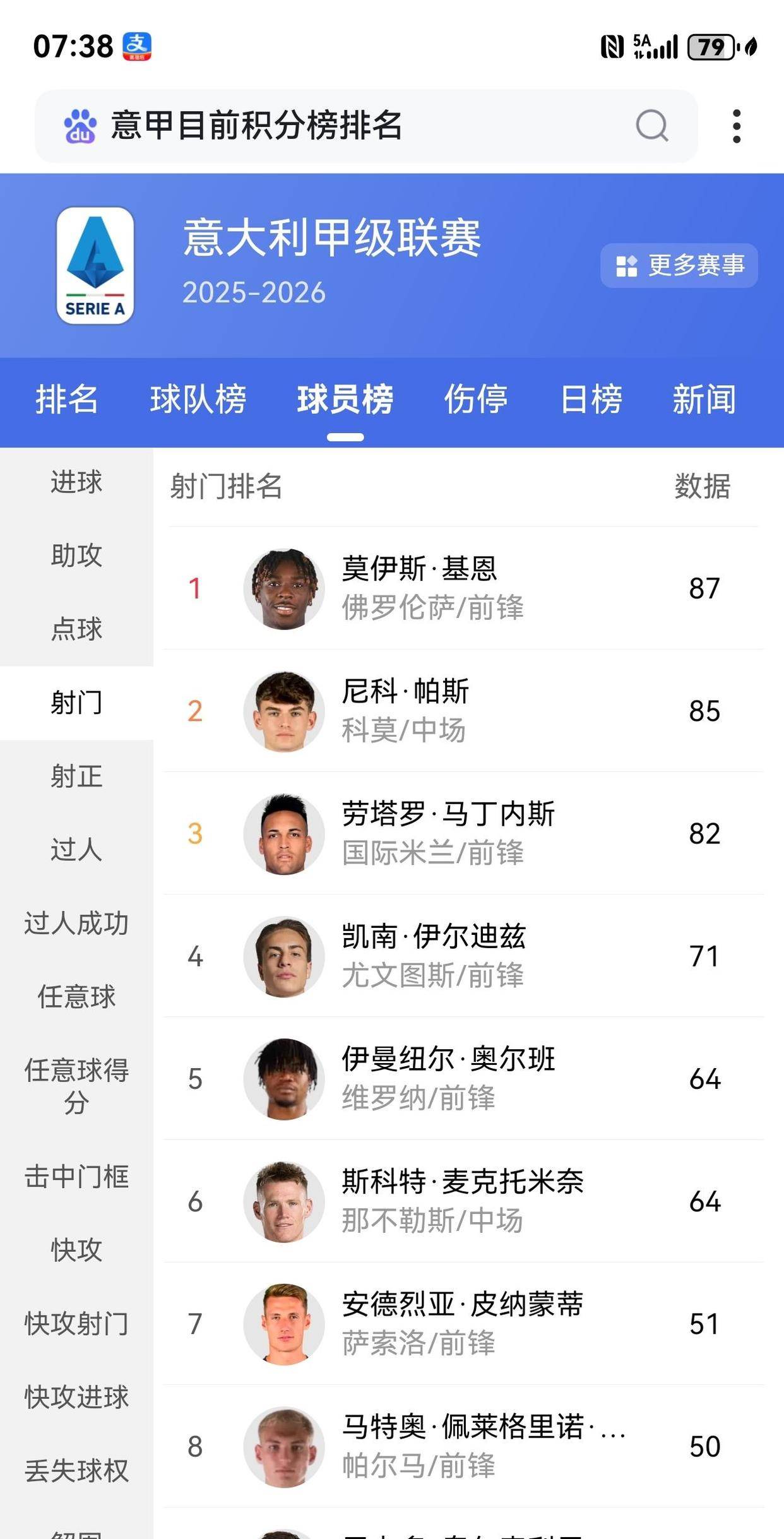784x1539 pixels.
Task: Open 更多赛事 to see more competitions
Action: click(x=679, y=266)
